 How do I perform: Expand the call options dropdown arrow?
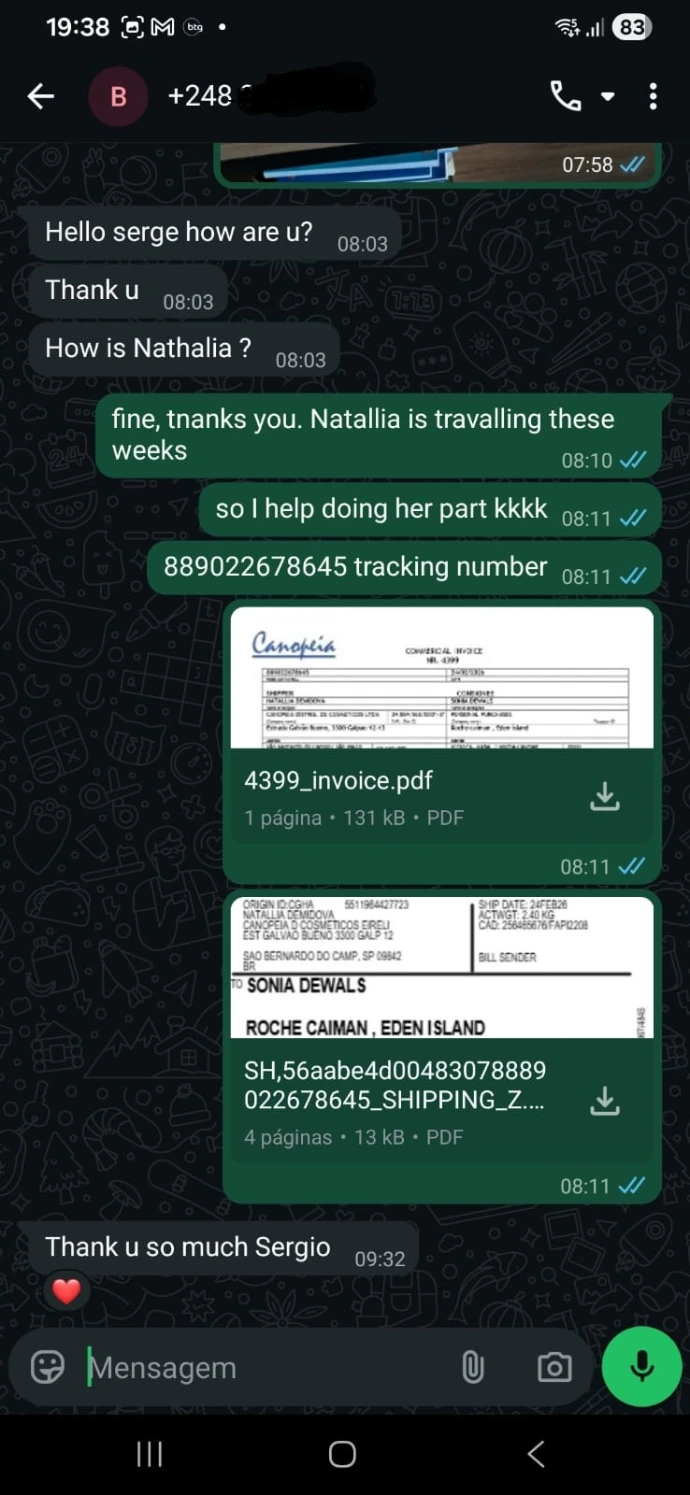pos(607,97)
